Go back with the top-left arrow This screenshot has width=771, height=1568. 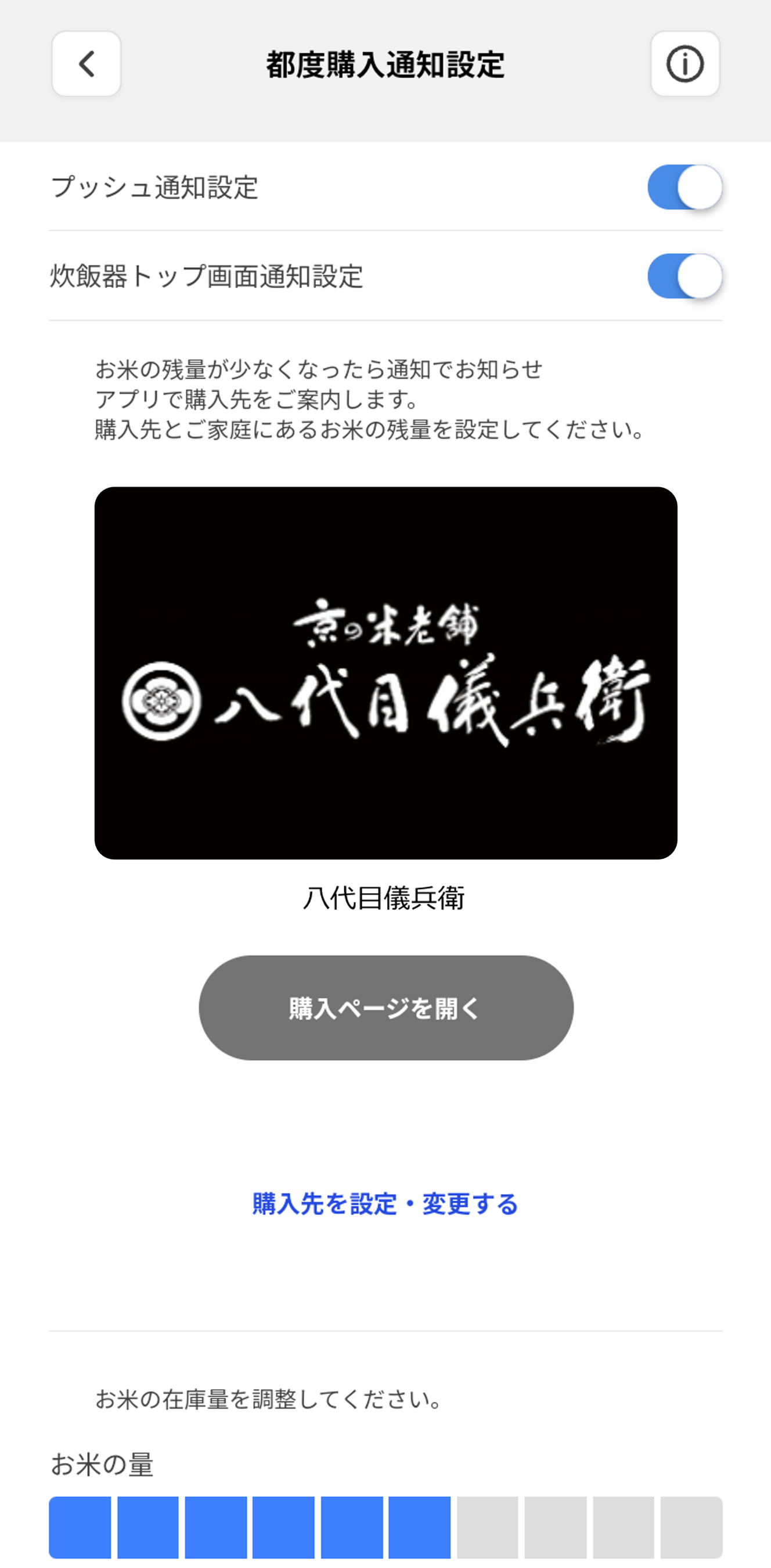86,64
